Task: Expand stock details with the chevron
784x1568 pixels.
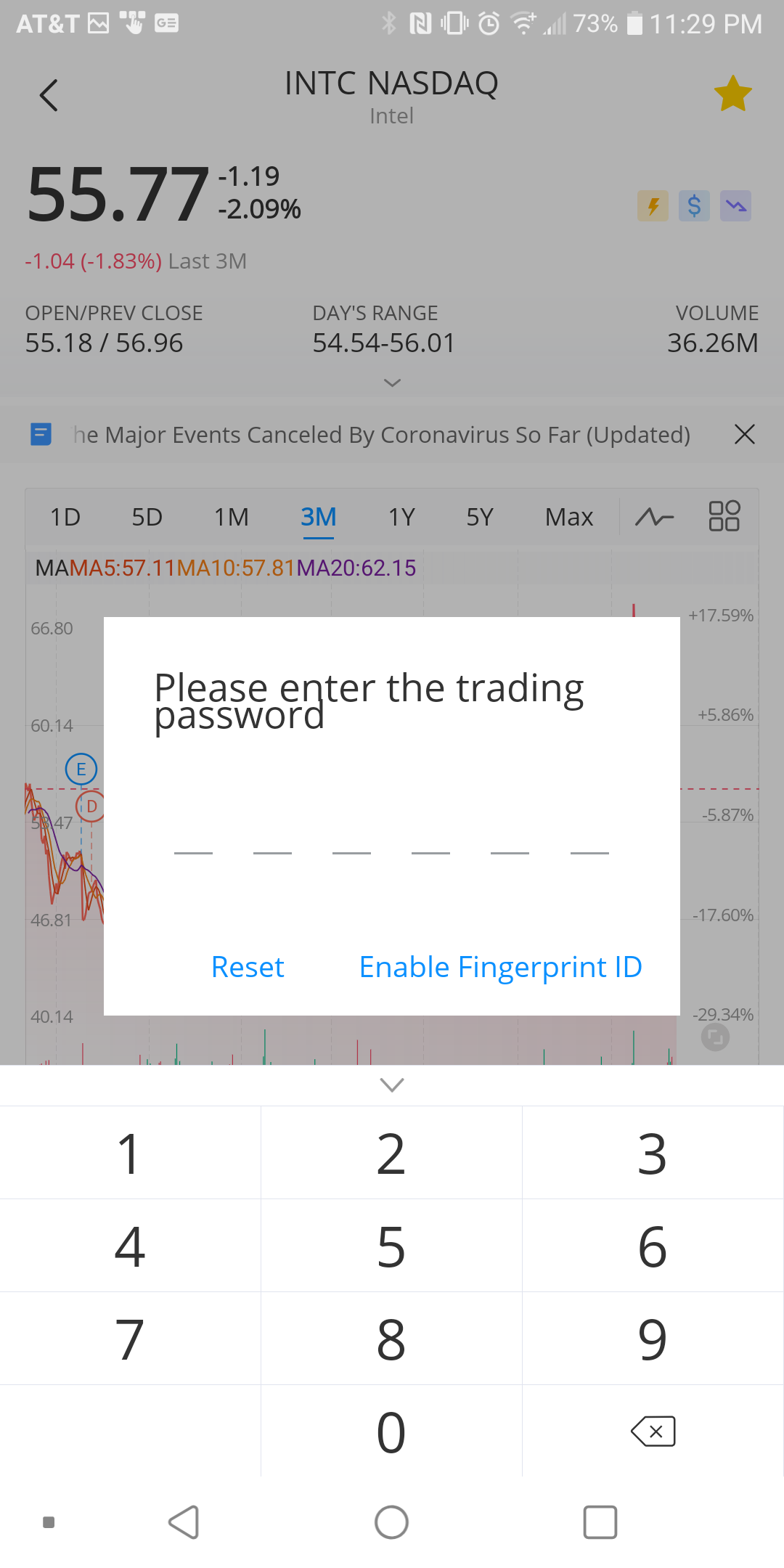Action: [x=392, y=383]
